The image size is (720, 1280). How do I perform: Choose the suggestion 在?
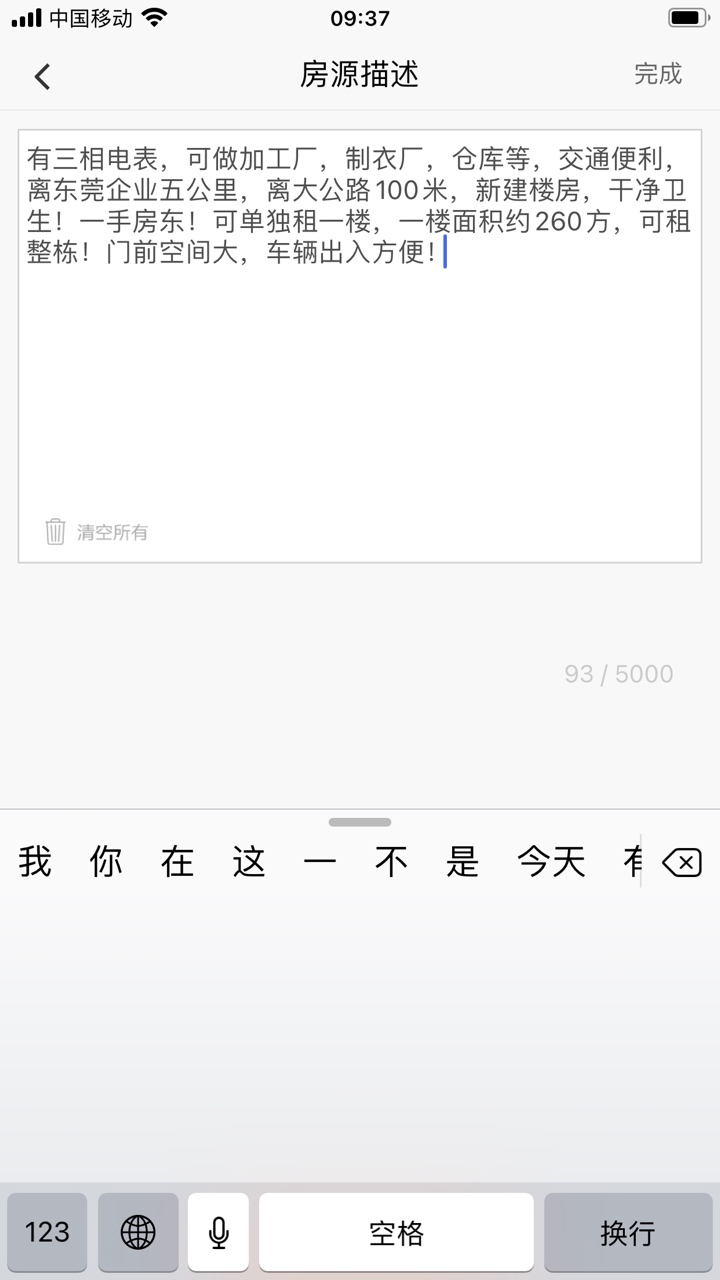tap(177, 862)
